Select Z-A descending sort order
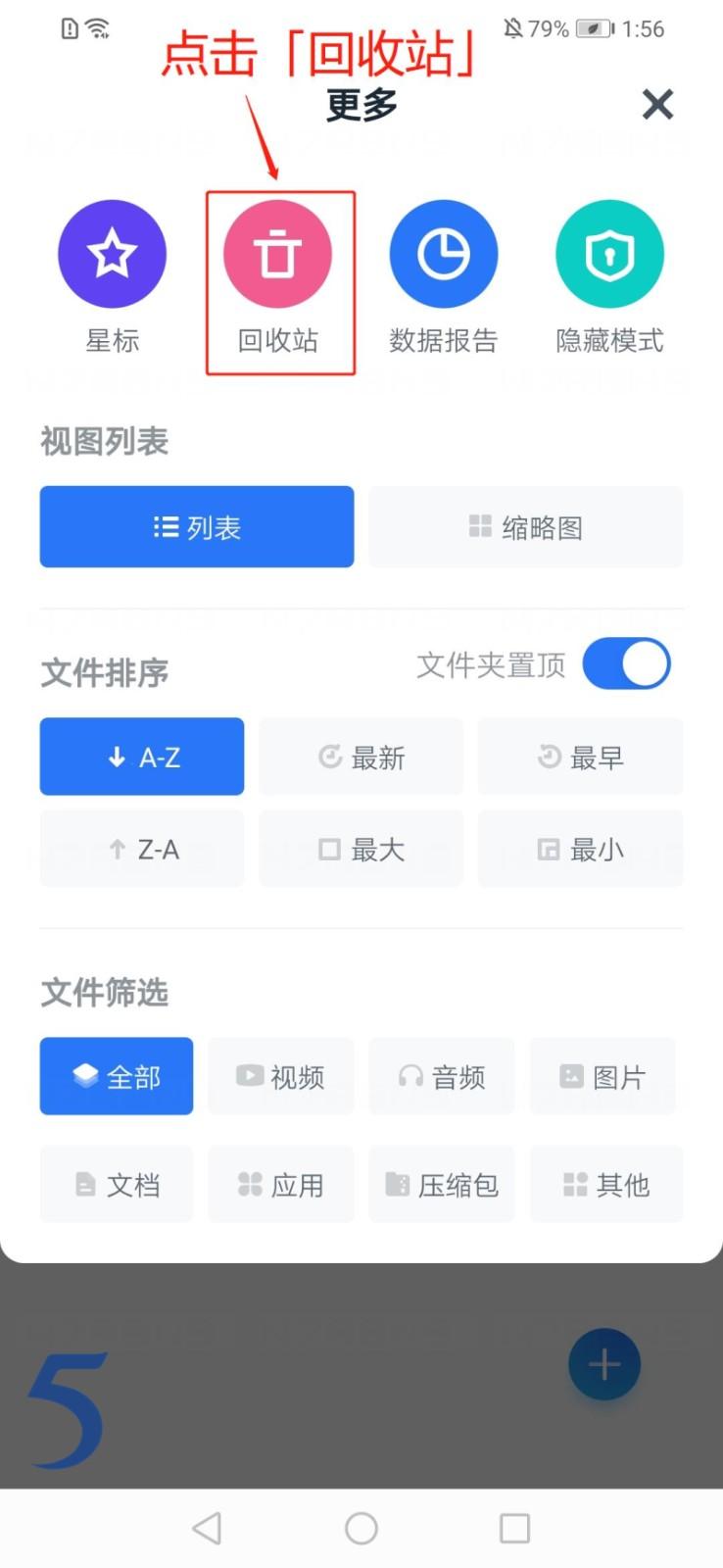The height and width of the screenshot is (1568, 723). [x=141, y=849]
